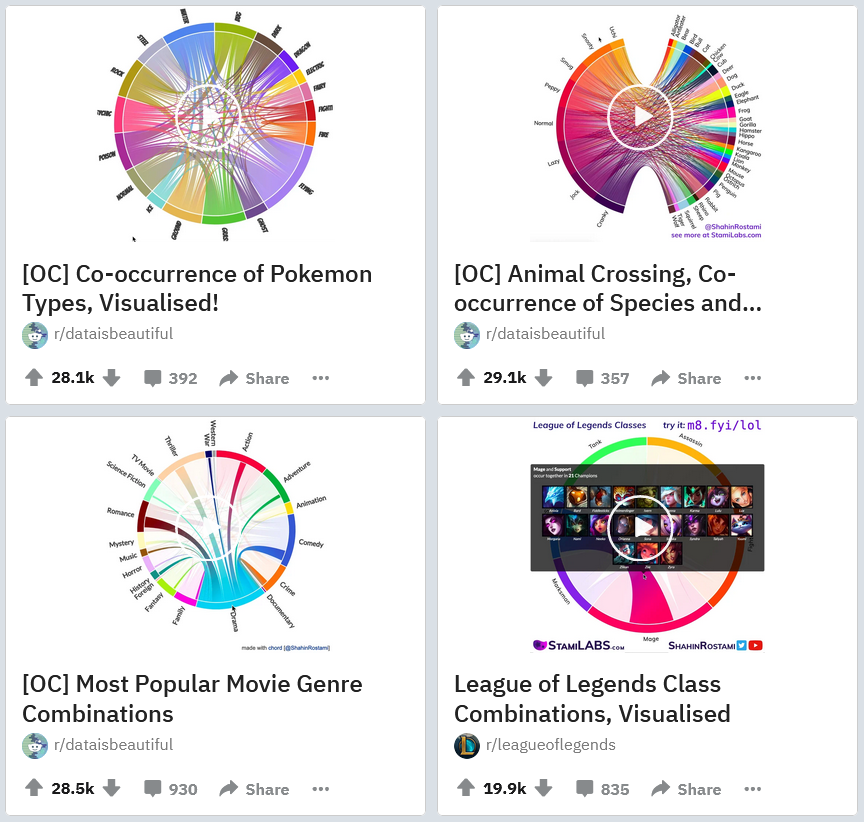The height and width of the screenshot is (822, 864).
Task: Open the Most Popular Movie Genre Combinations post
Action: coord(192,698)
